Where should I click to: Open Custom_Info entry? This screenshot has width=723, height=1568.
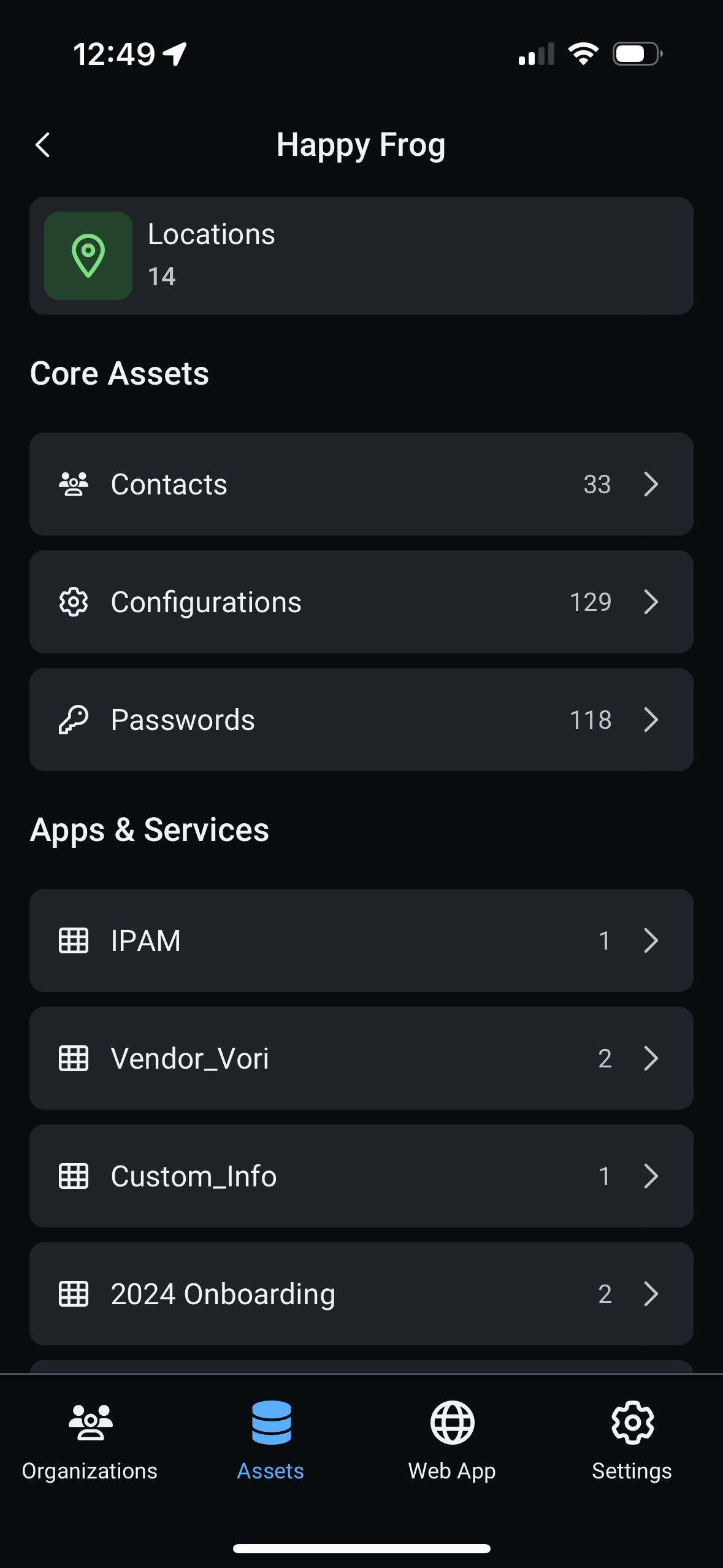(x=361, y=1176)
